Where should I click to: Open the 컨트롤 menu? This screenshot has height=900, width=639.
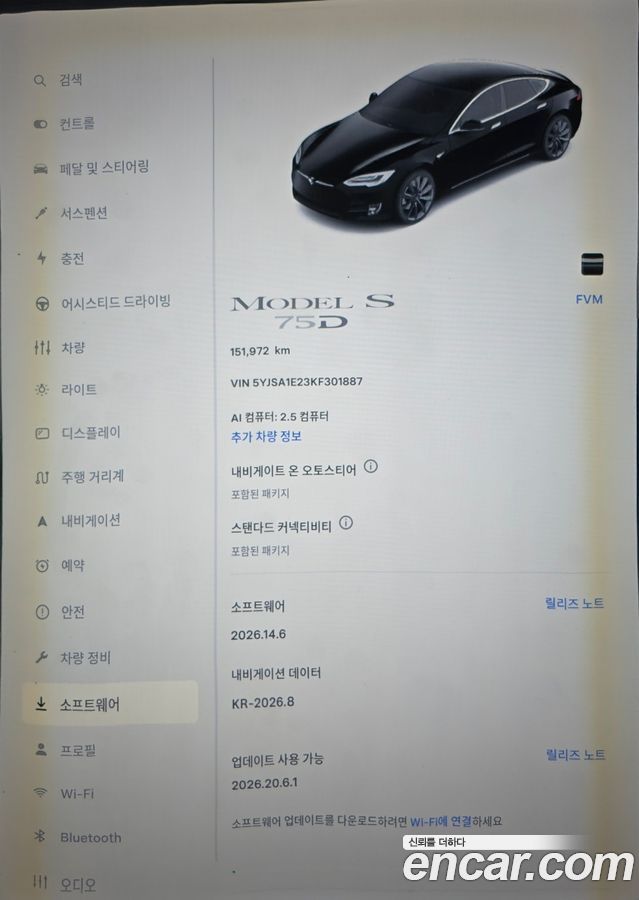64,123
